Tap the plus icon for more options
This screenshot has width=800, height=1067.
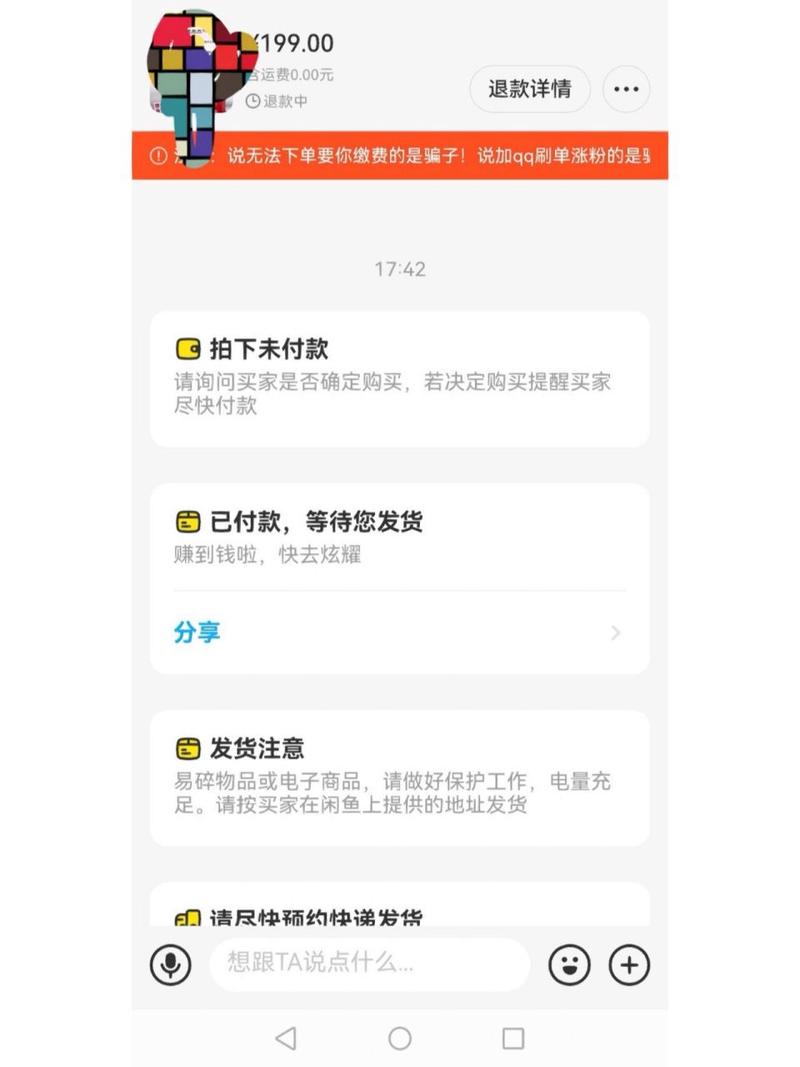629,964
